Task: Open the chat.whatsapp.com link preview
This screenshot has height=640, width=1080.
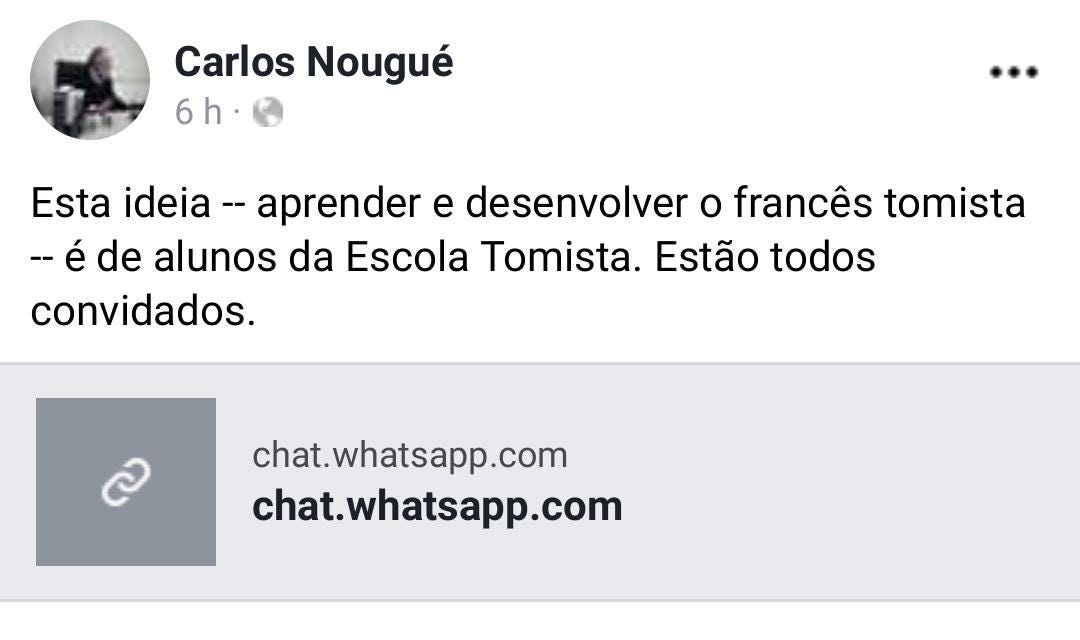Action: coord(540,482)
